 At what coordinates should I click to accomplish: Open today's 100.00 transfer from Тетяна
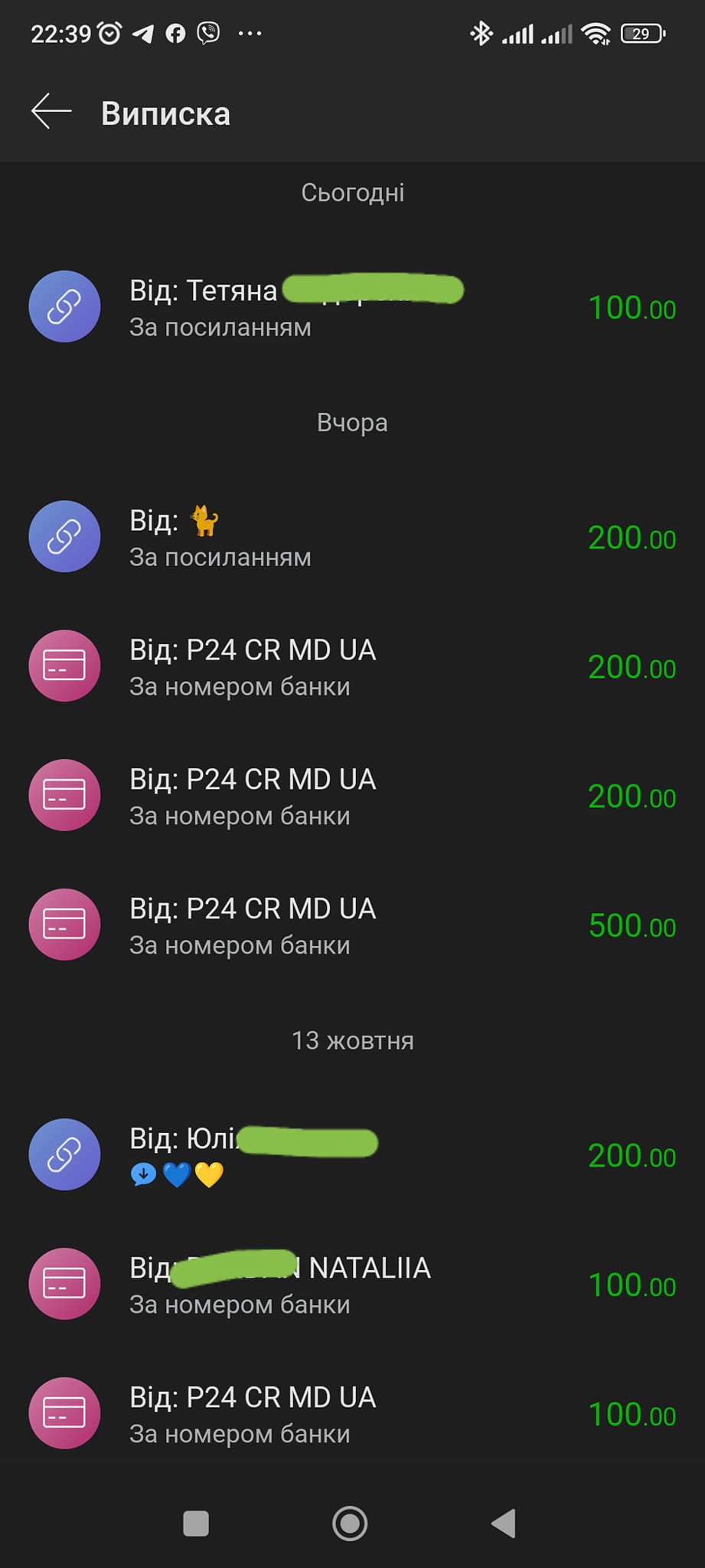pyautogui.click(x=352, y=307)
